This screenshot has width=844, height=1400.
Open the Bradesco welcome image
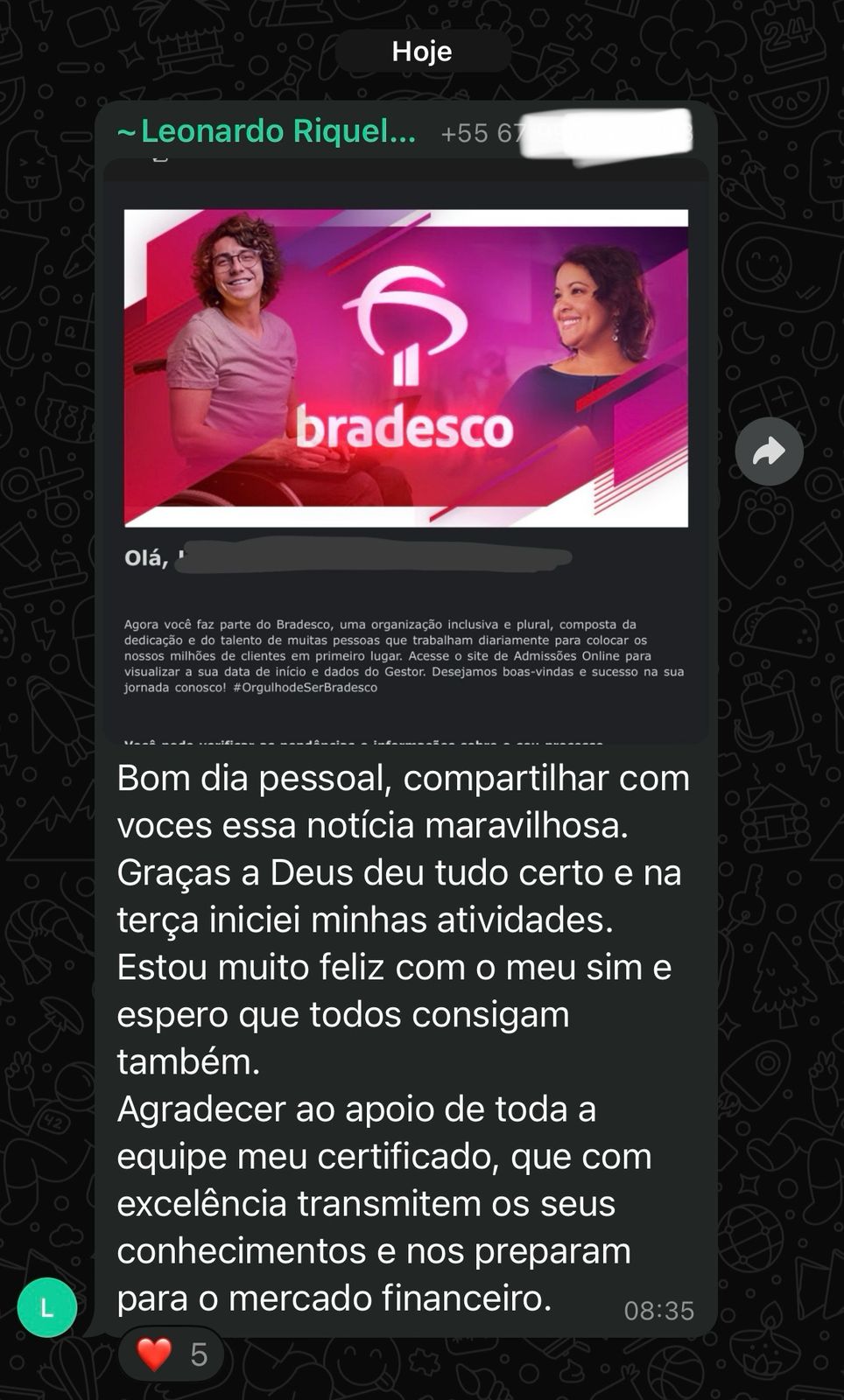(x=405, y=367)
